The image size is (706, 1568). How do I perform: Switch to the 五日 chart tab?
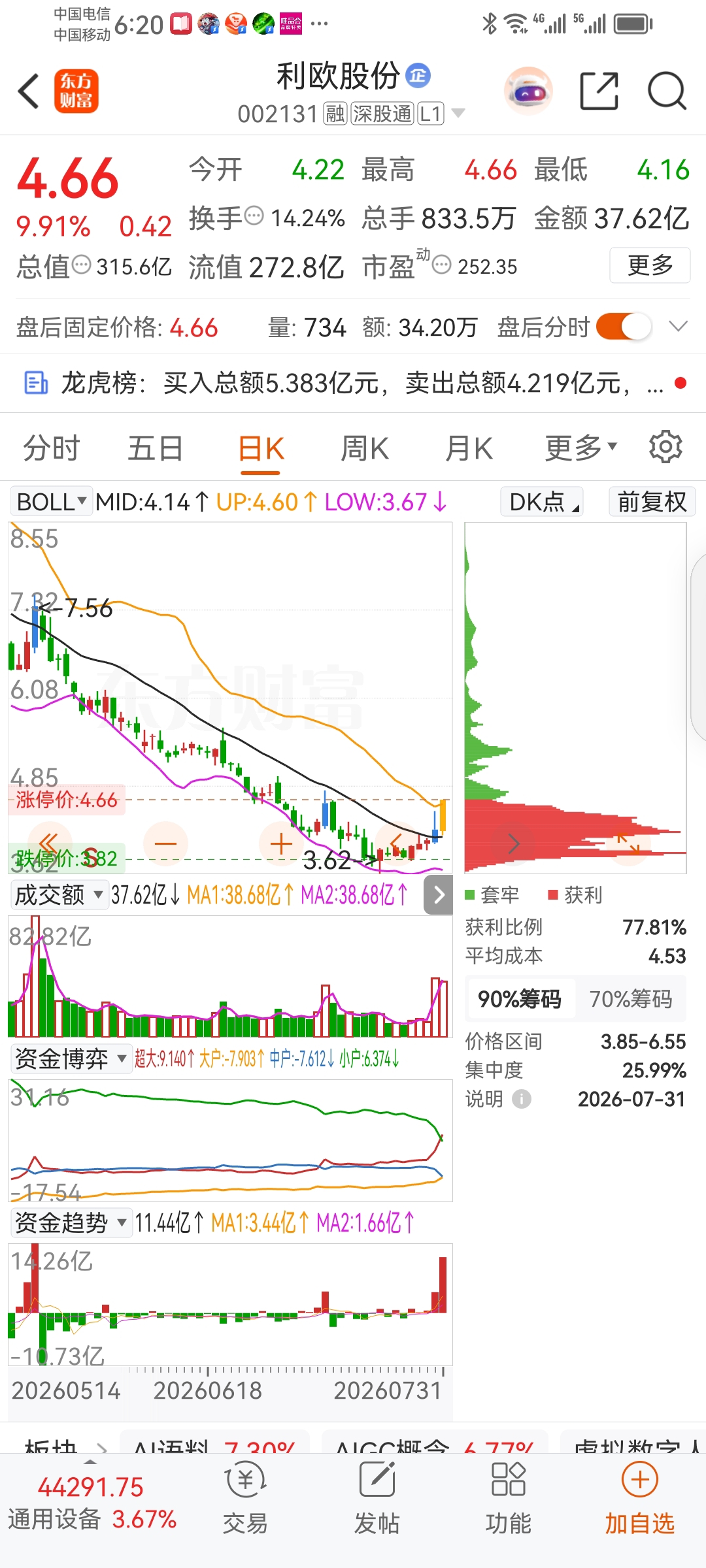click(156, 449)
